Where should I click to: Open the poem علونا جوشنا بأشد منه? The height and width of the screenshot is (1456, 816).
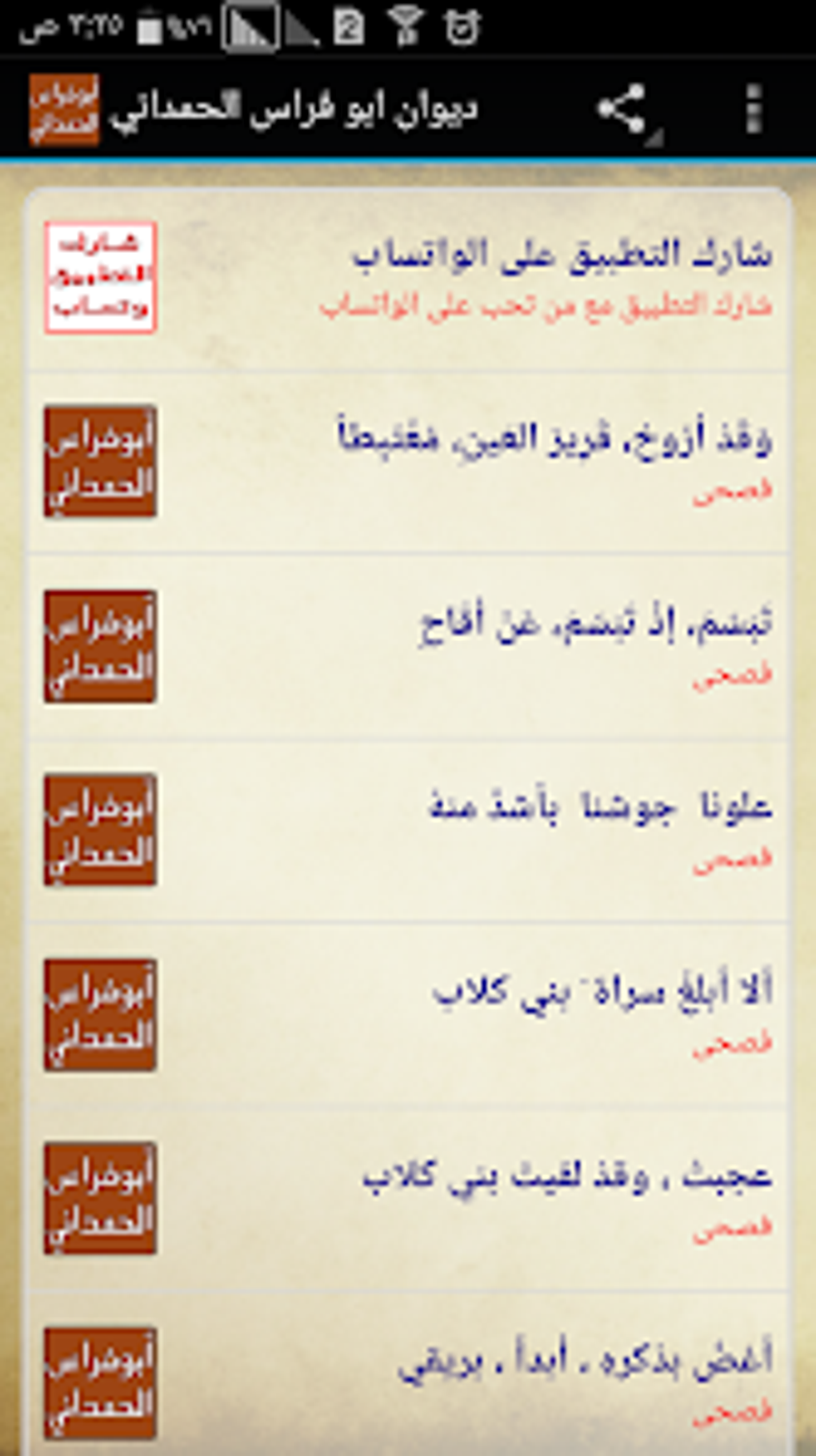tap(408, 831)
